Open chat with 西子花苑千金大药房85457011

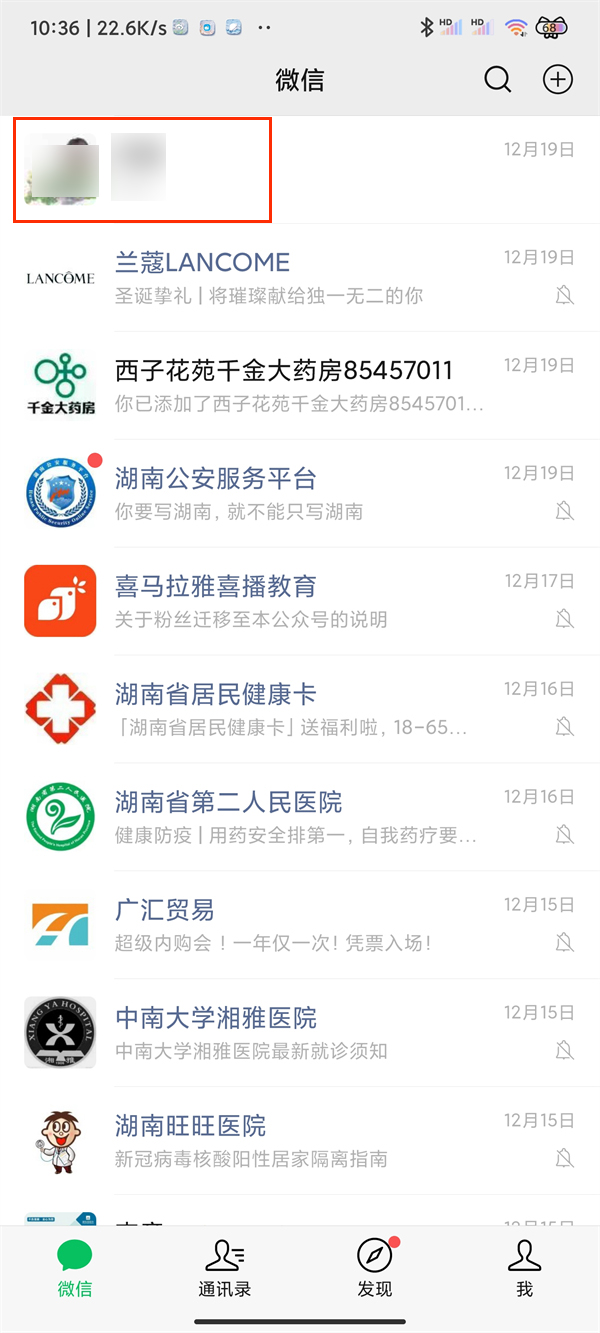300,386
